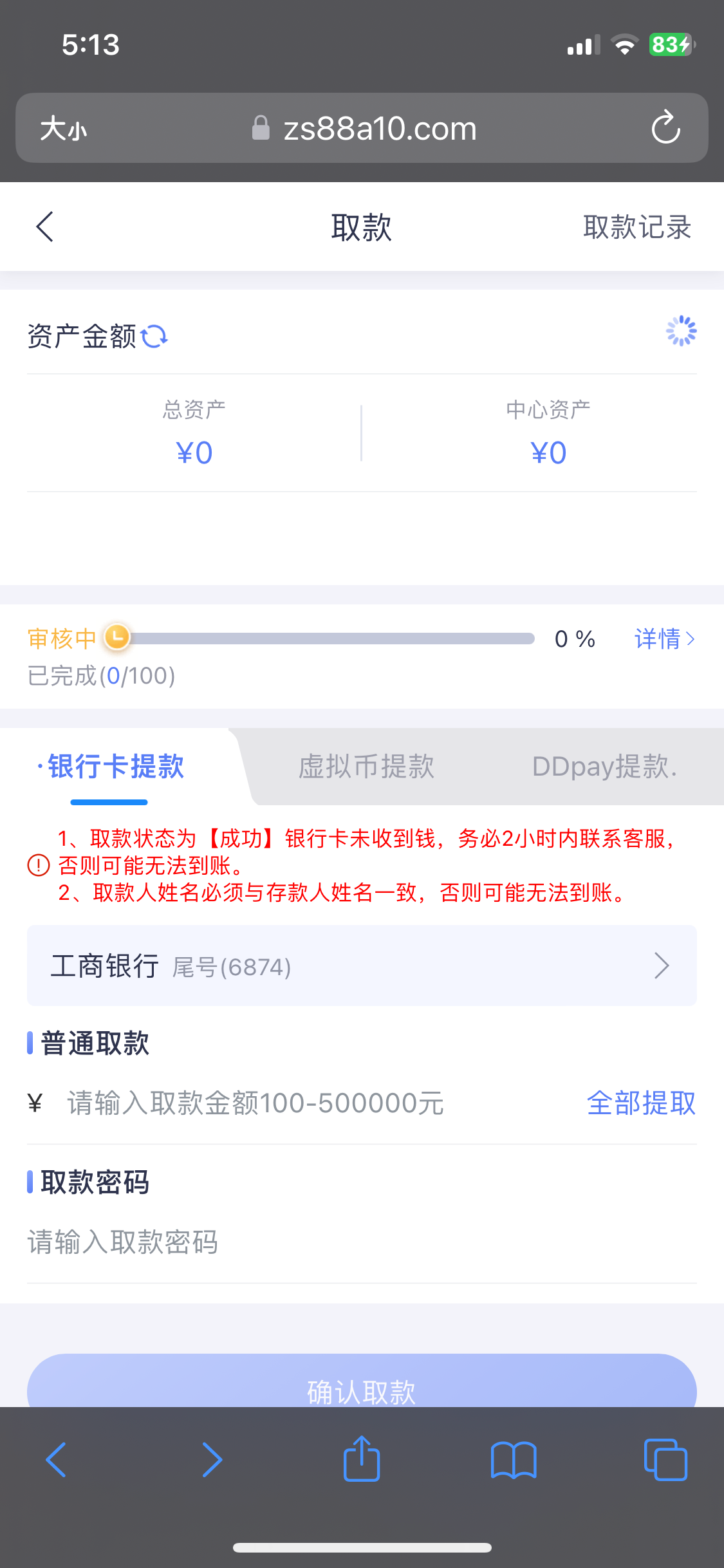Tap 全部提取 to withdraw all
Screen dimensions: 724x1568
click(x=641, y=1103)
